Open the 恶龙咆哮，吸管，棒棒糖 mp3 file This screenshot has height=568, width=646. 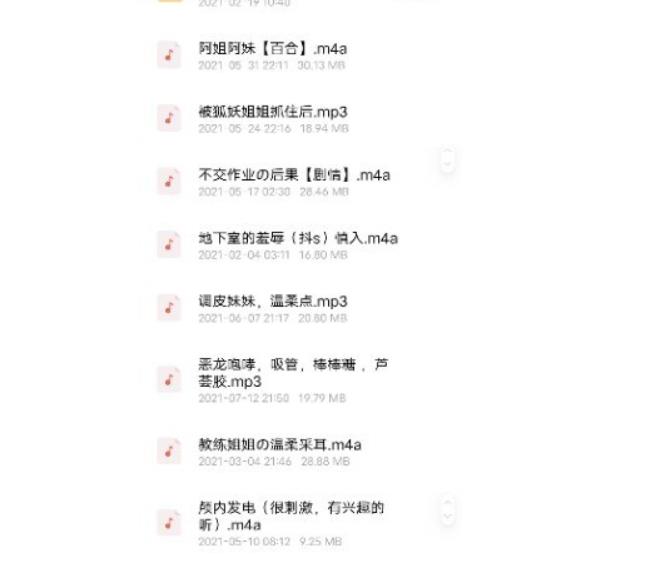pos(292,372)
